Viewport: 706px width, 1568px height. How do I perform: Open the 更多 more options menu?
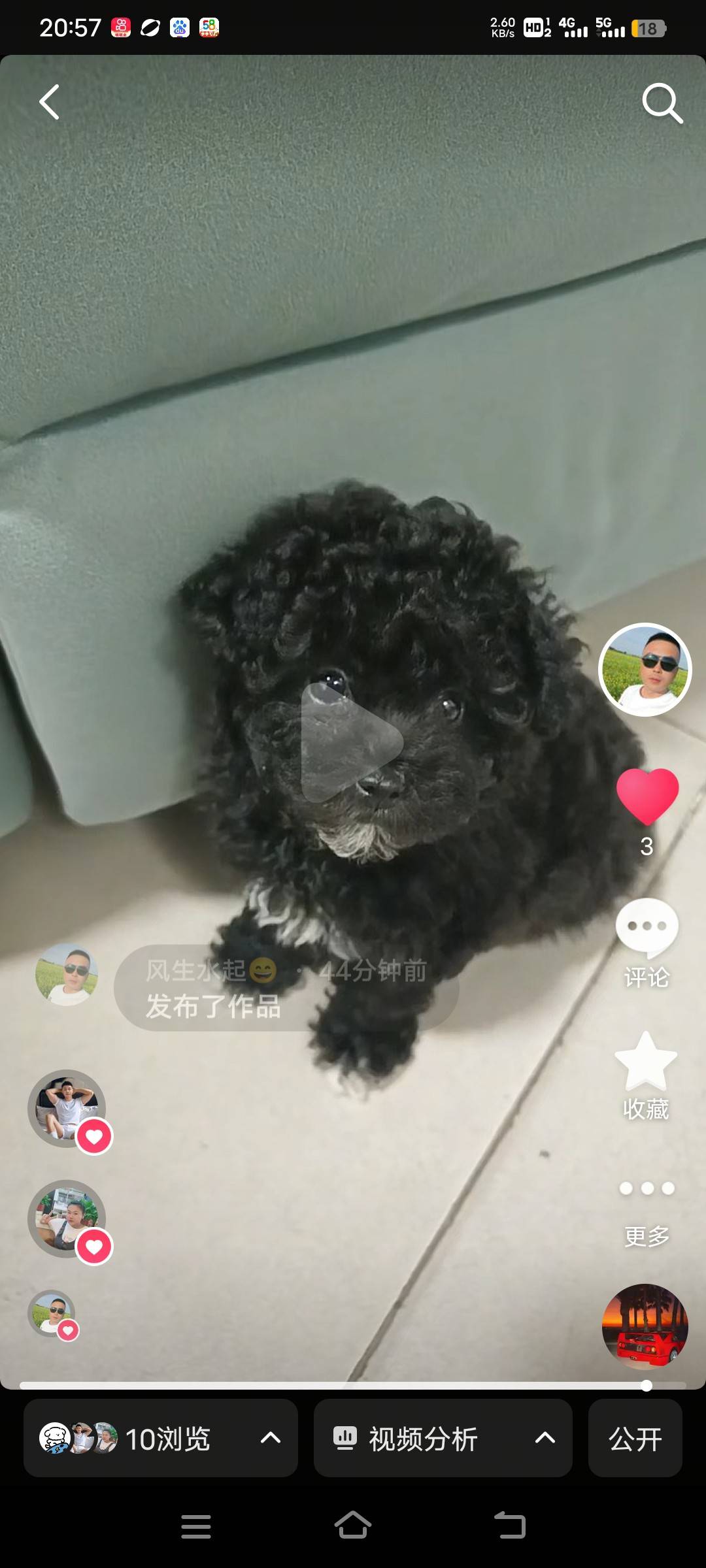(x=647, y=1205)
